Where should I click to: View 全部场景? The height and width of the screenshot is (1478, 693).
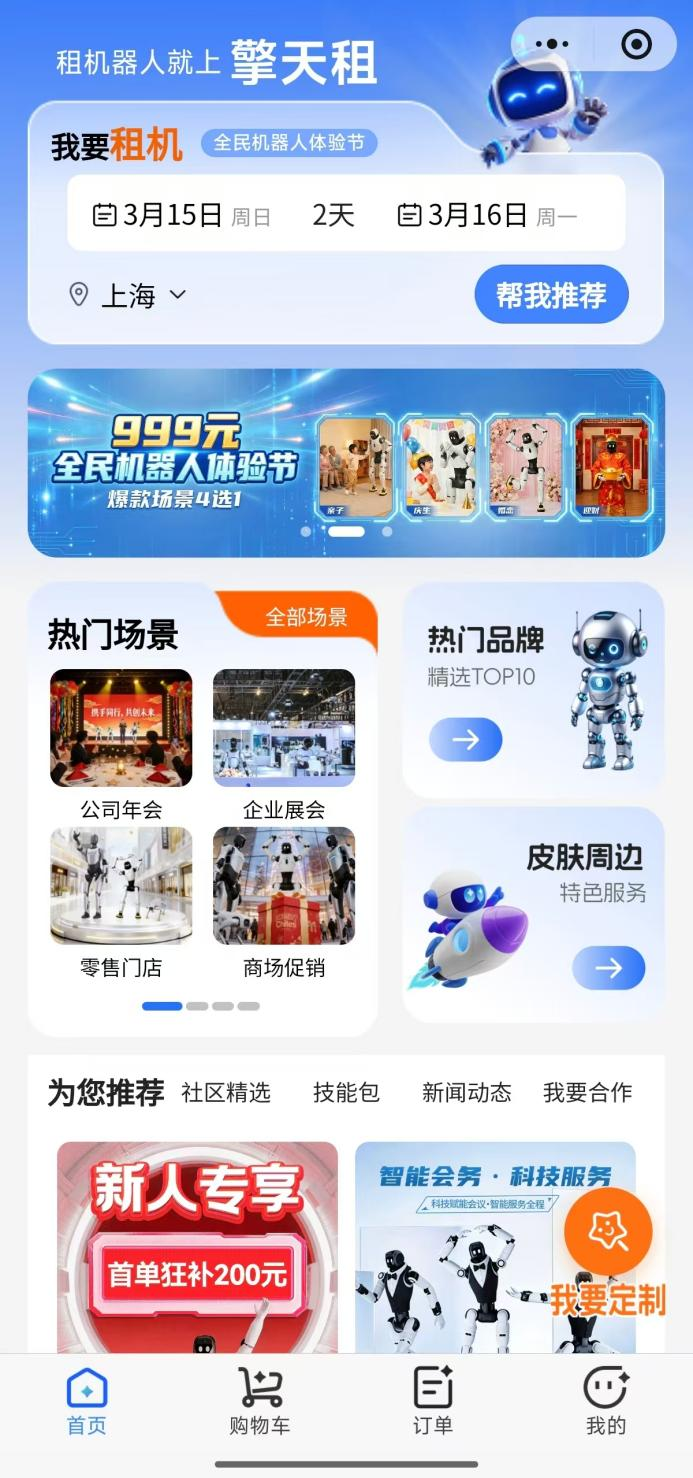coord(306,617)
